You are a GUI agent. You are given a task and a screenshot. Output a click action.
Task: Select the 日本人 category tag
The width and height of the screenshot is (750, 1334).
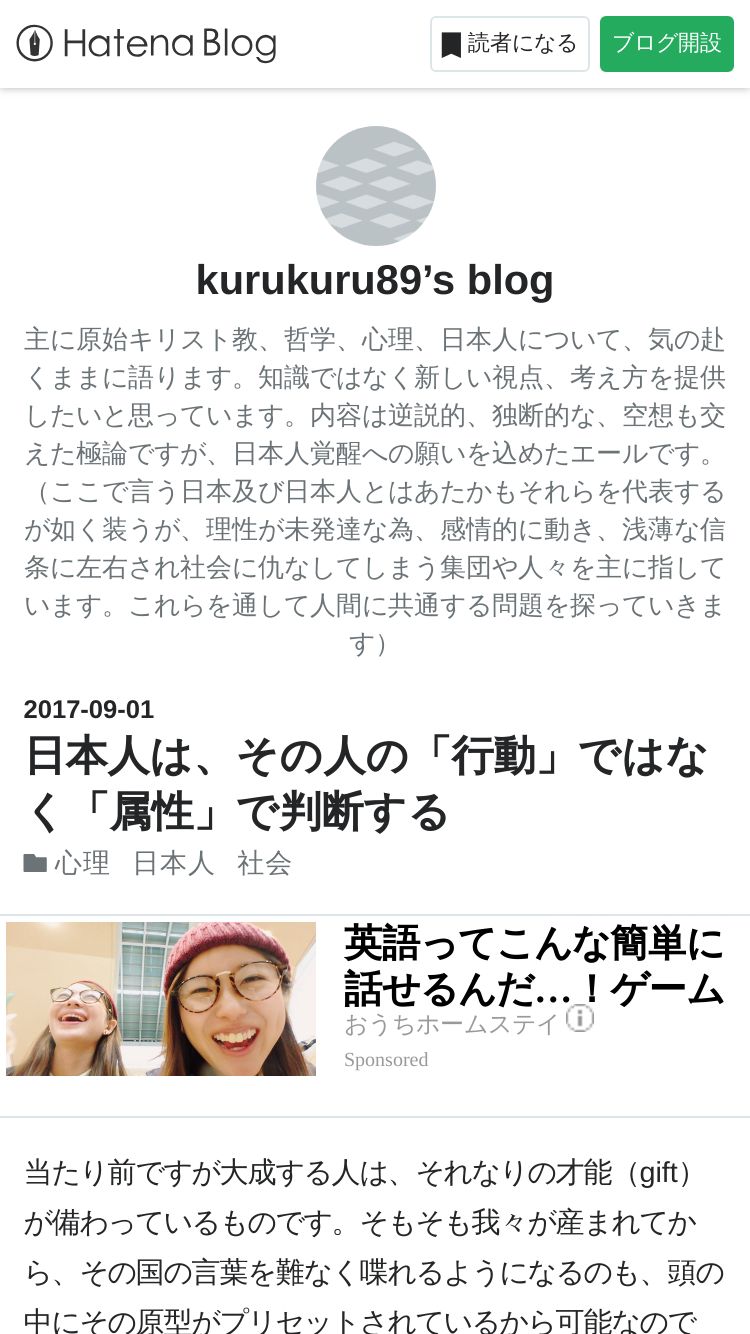173,863
